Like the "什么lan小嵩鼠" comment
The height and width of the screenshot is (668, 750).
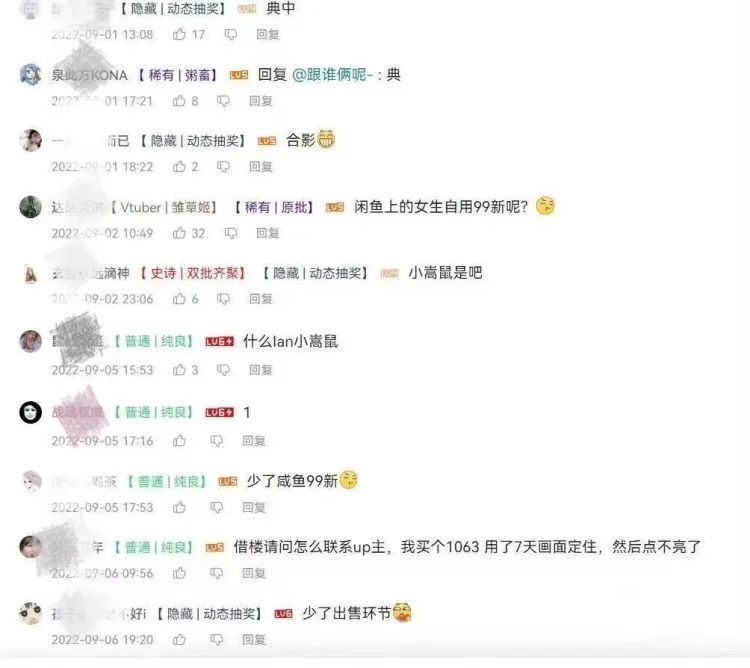[180, 370]
